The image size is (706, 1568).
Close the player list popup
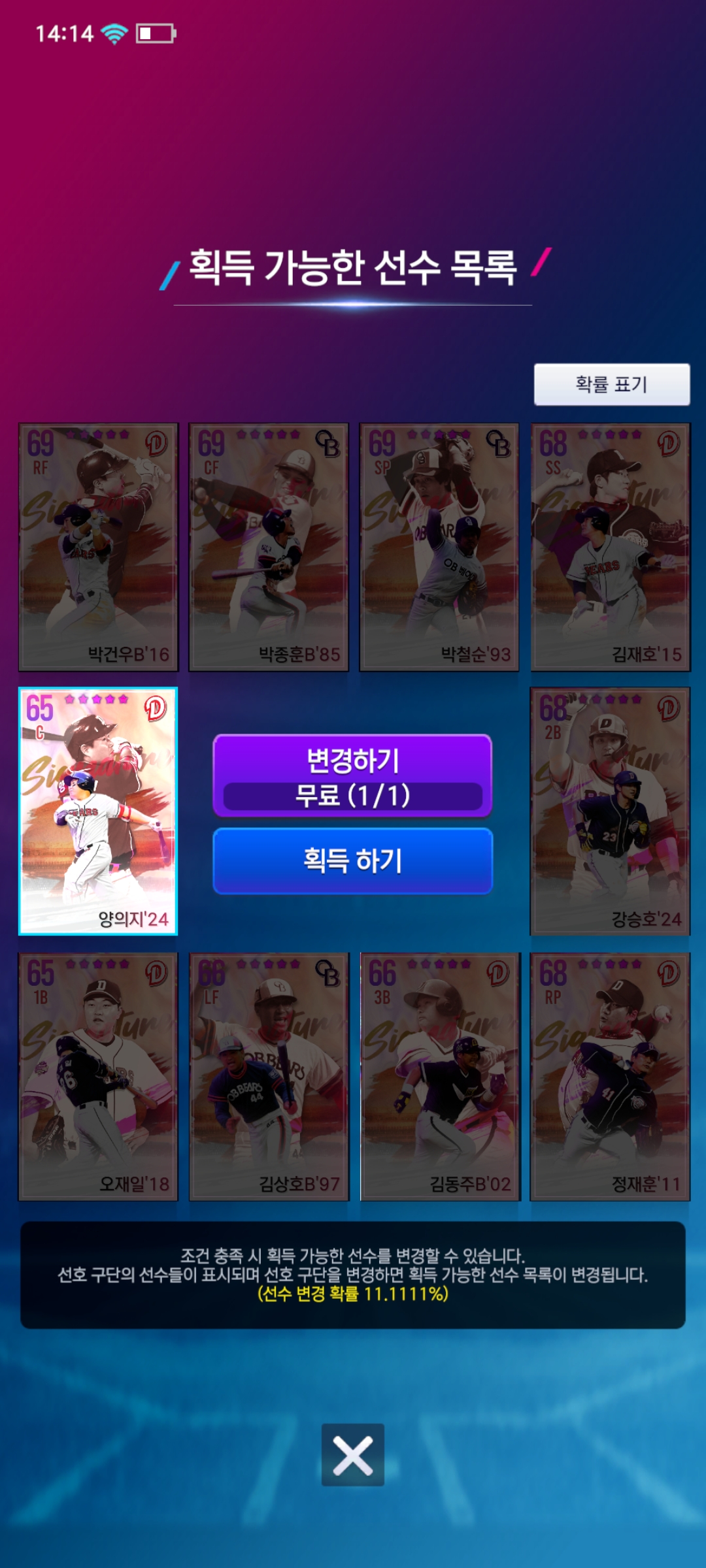tap(352, 1455)
